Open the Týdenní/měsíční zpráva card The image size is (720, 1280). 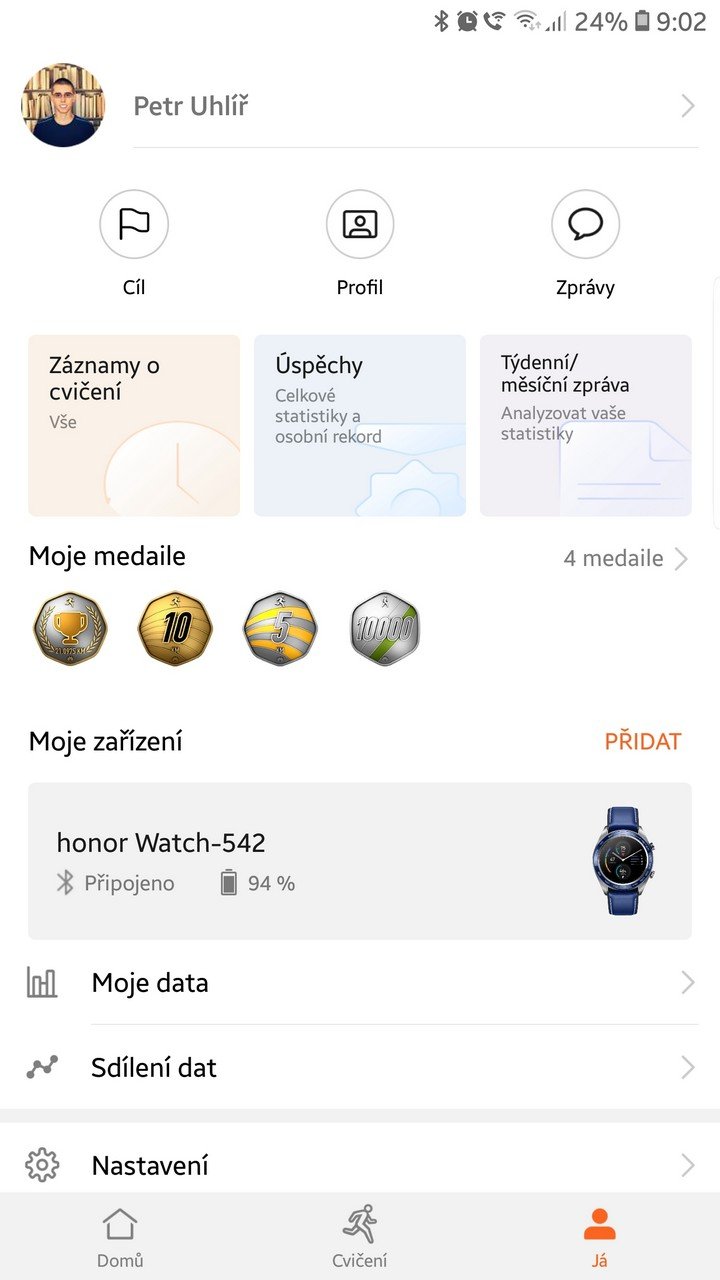click(x=586, y=425)
